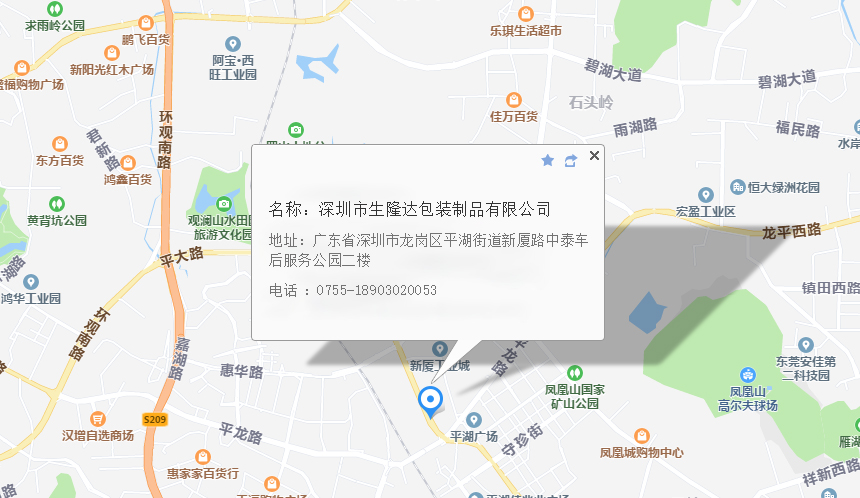
Task: Close the company info popup
Action: click(594, 155)
